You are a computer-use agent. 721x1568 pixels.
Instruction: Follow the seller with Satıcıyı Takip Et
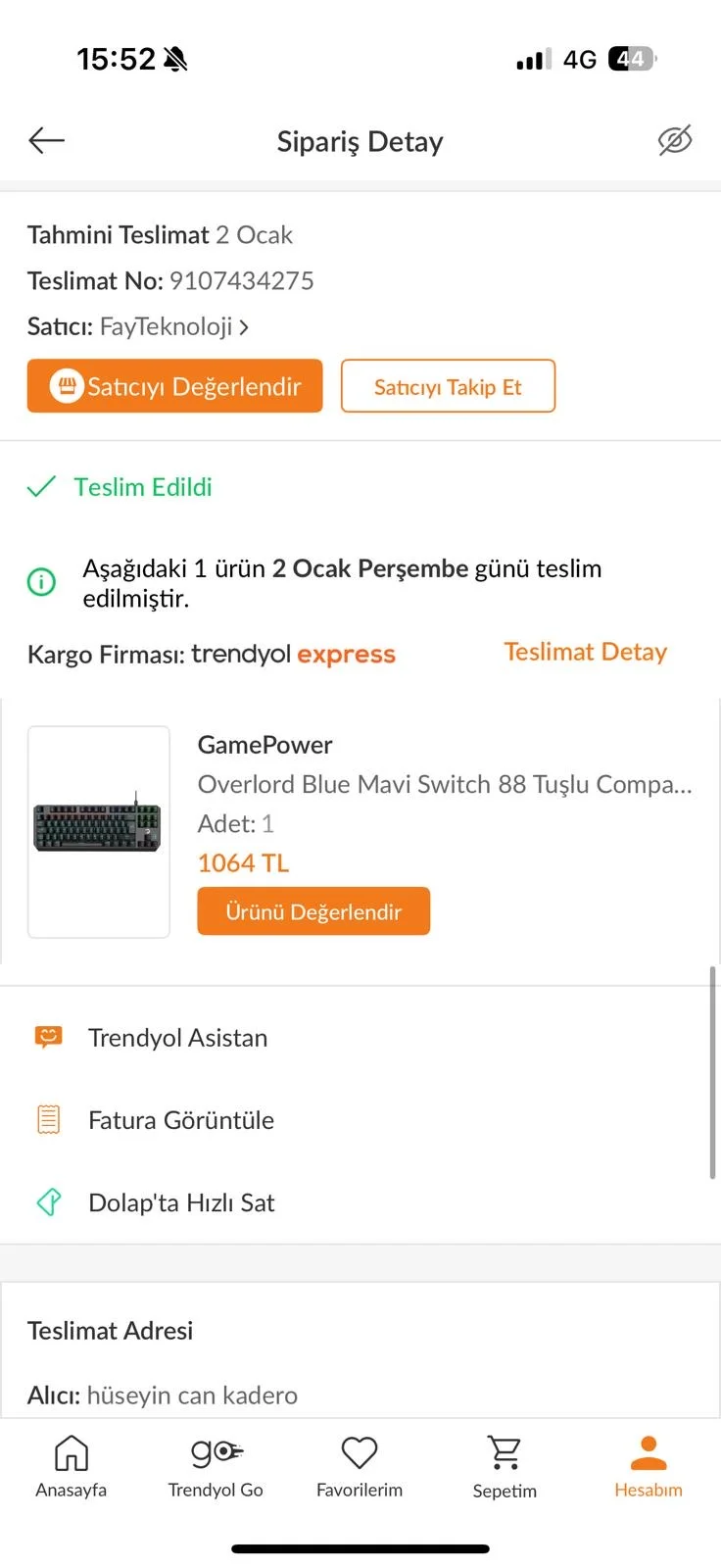pos(448,386)
